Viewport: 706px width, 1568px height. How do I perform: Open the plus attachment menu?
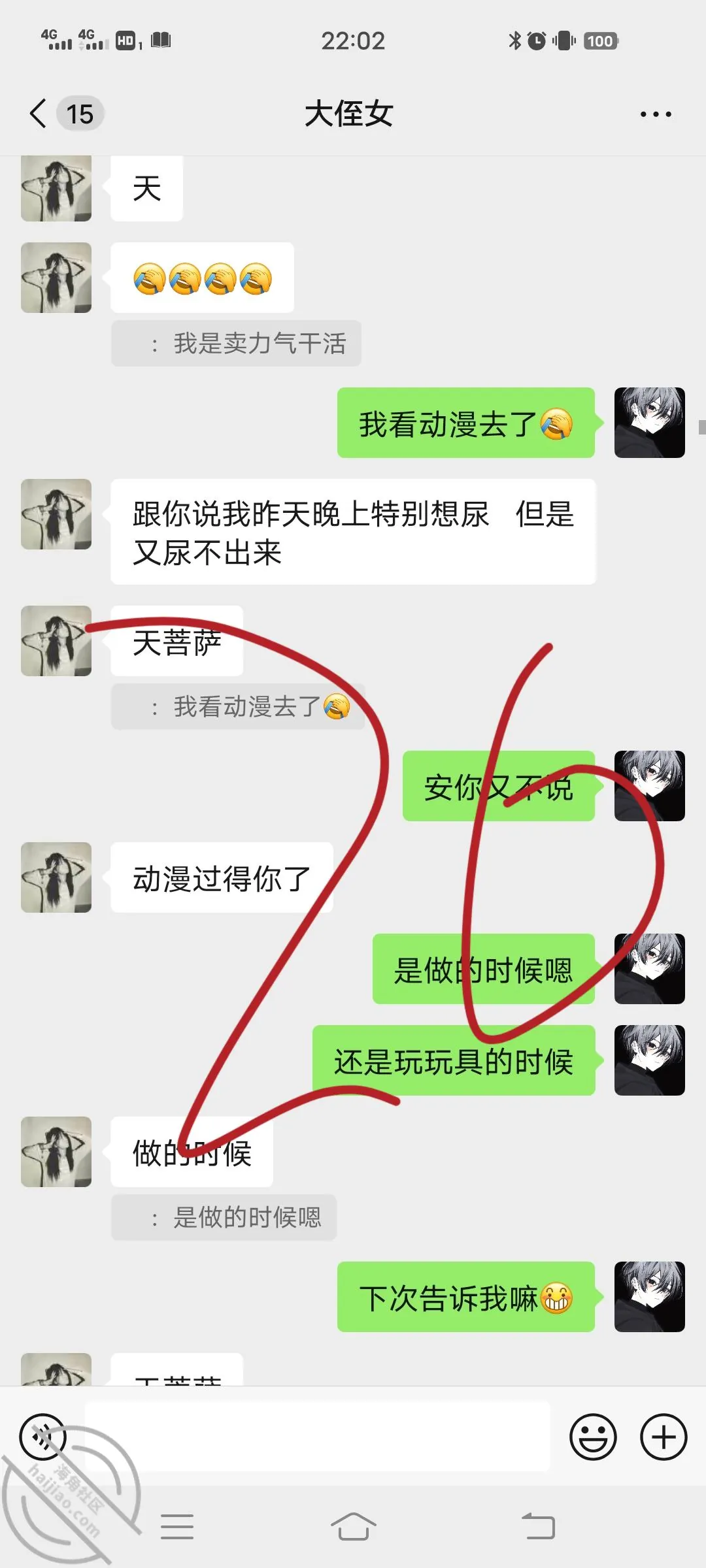(x=664, y=1437)
